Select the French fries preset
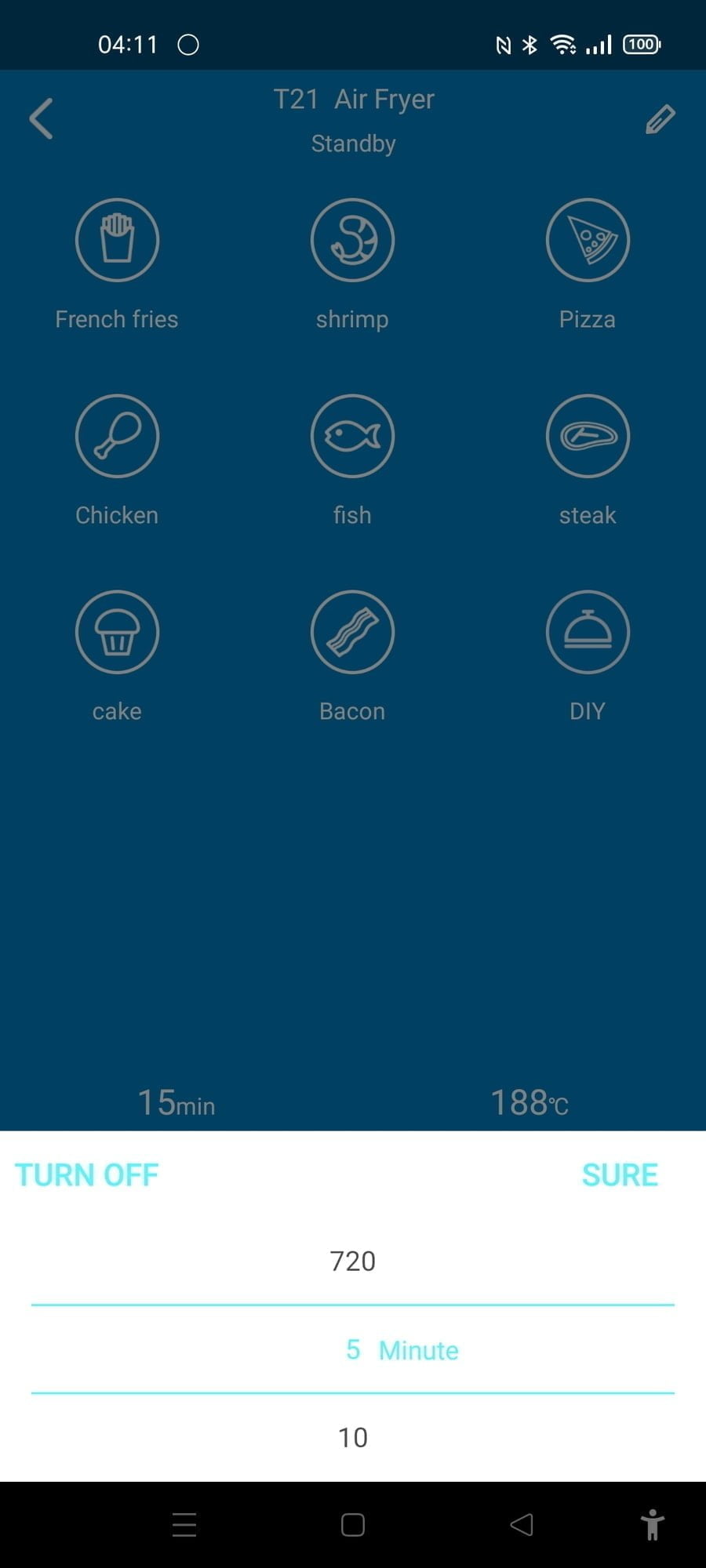The height and width of the screenshot is (1568, 706). 117,240
